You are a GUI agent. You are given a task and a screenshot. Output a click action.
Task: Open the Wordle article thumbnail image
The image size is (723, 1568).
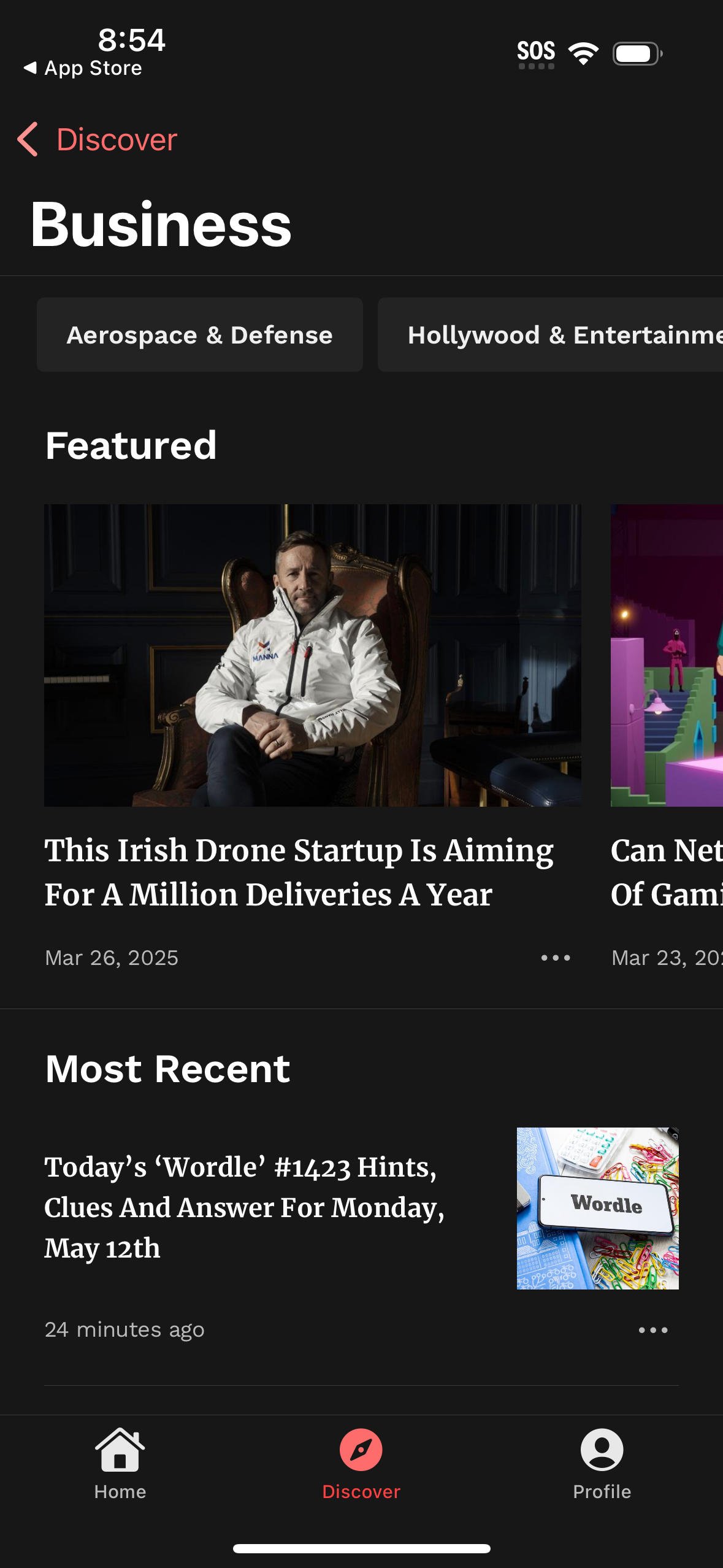click(597, 1207)
